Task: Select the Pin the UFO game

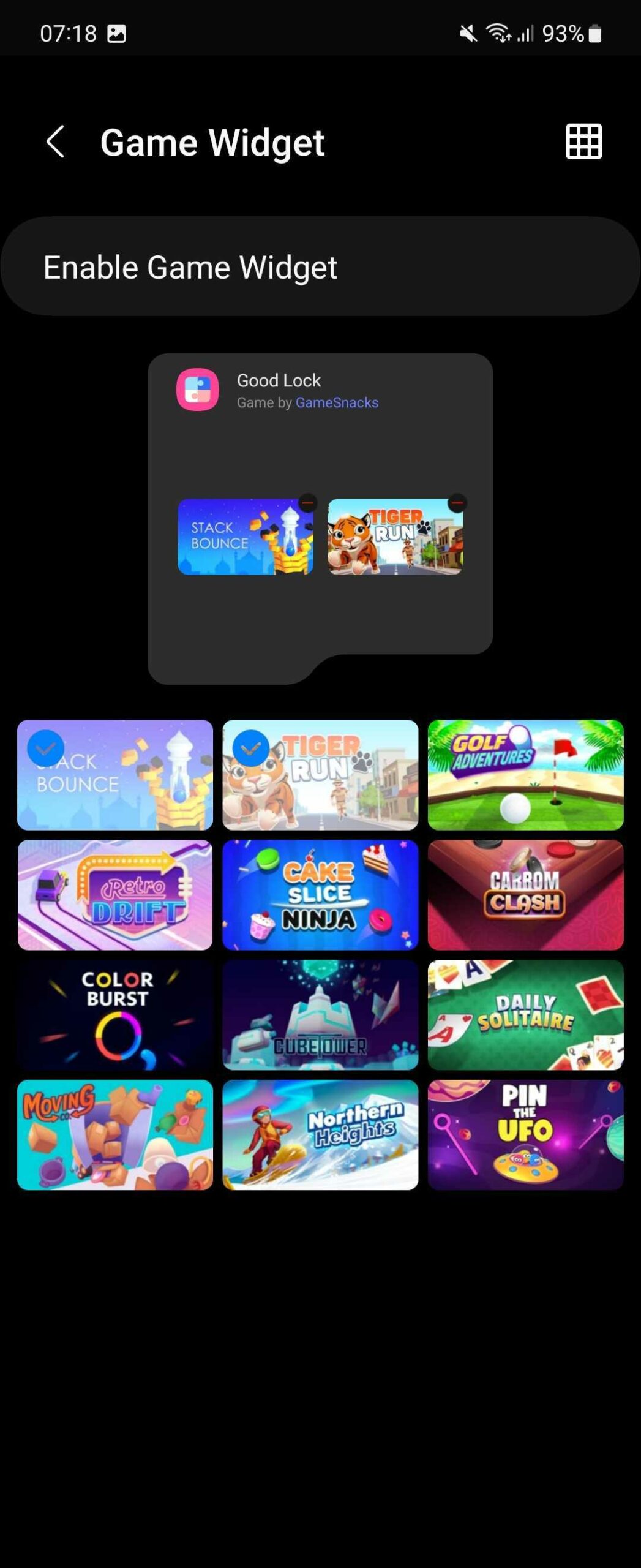Action: pos(525,1135)
